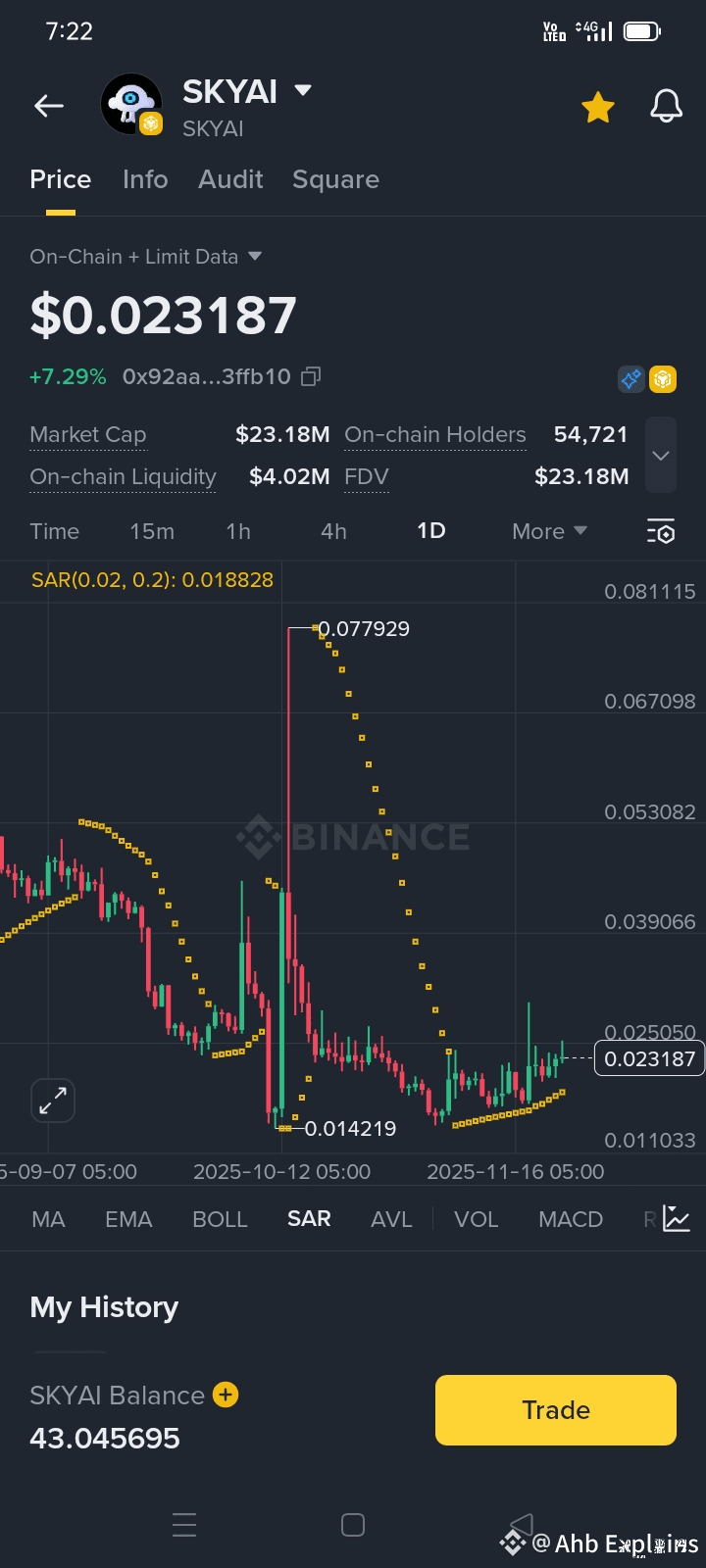Expand the chart to fullscreen
The image size is (706, 1568).
pos(53,1101)
